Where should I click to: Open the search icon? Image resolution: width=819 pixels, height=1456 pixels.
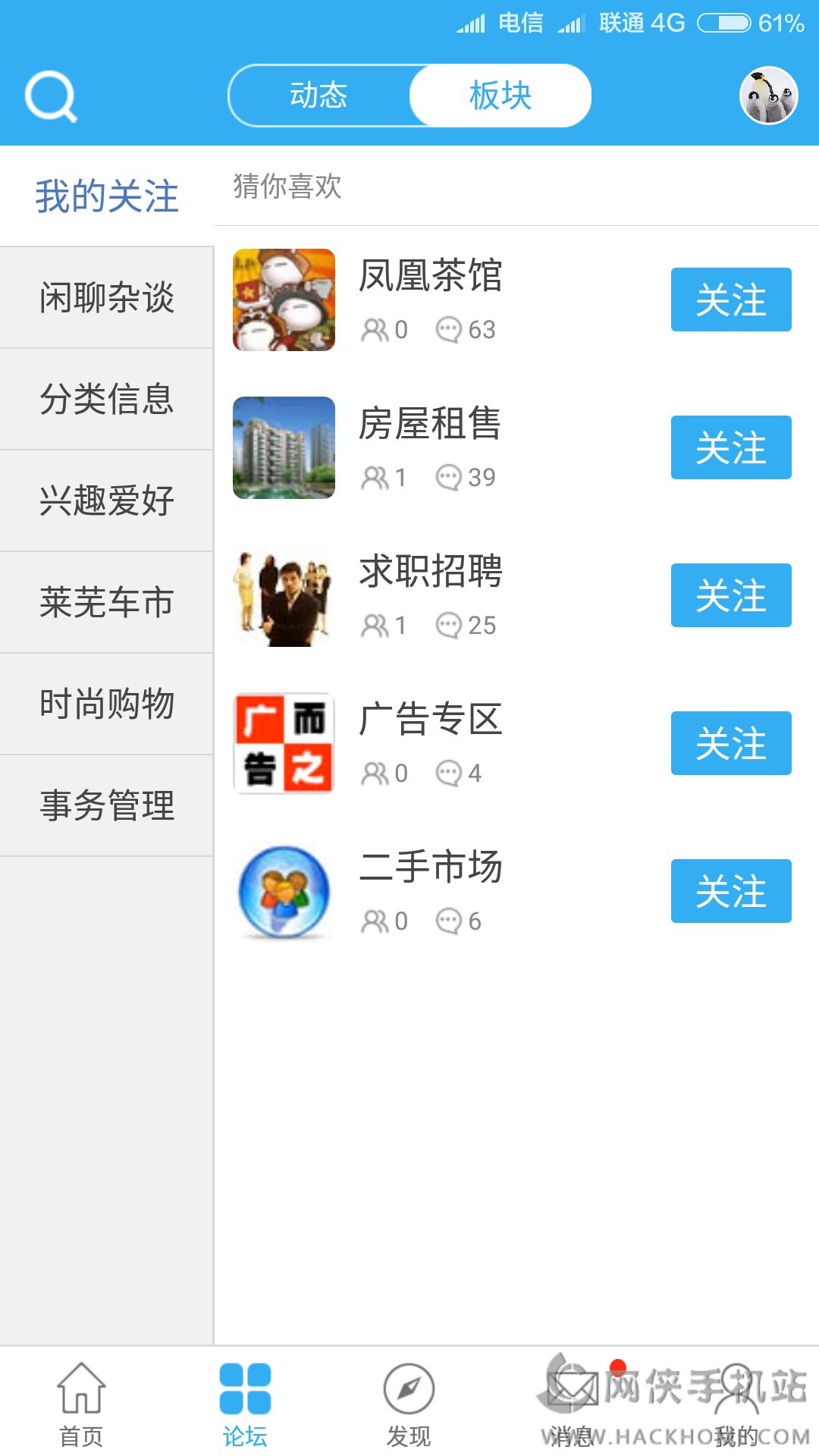point(51,96)
